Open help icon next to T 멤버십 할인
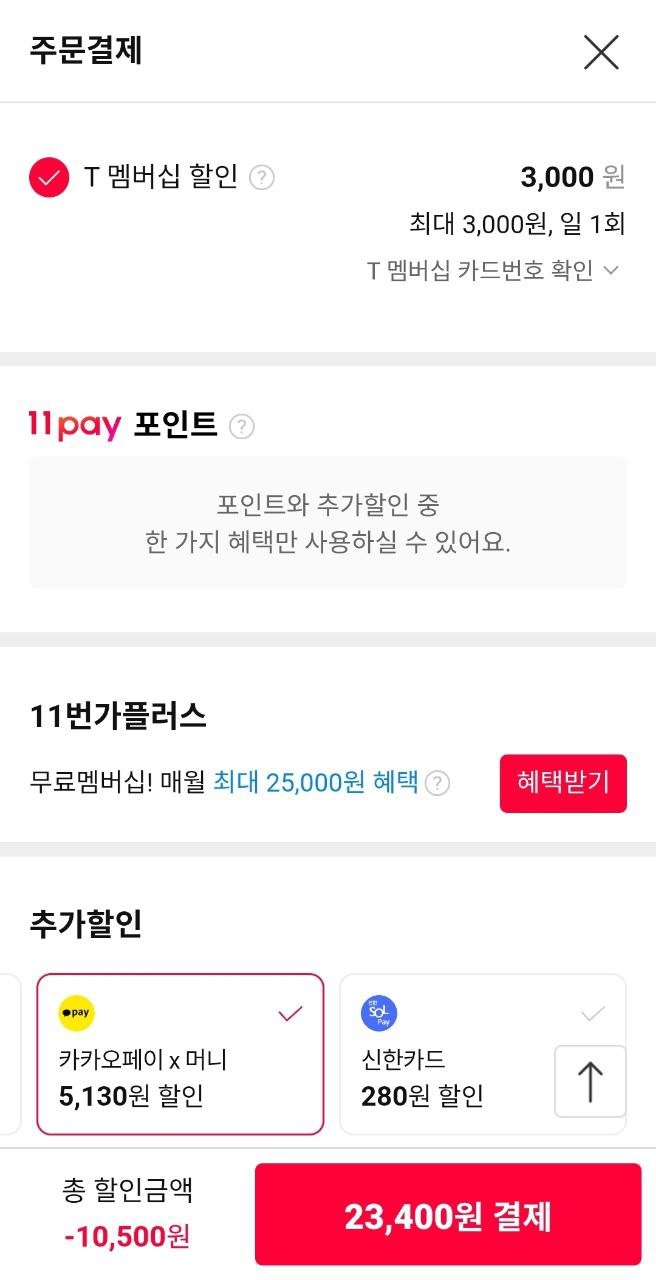 point(261,178)
